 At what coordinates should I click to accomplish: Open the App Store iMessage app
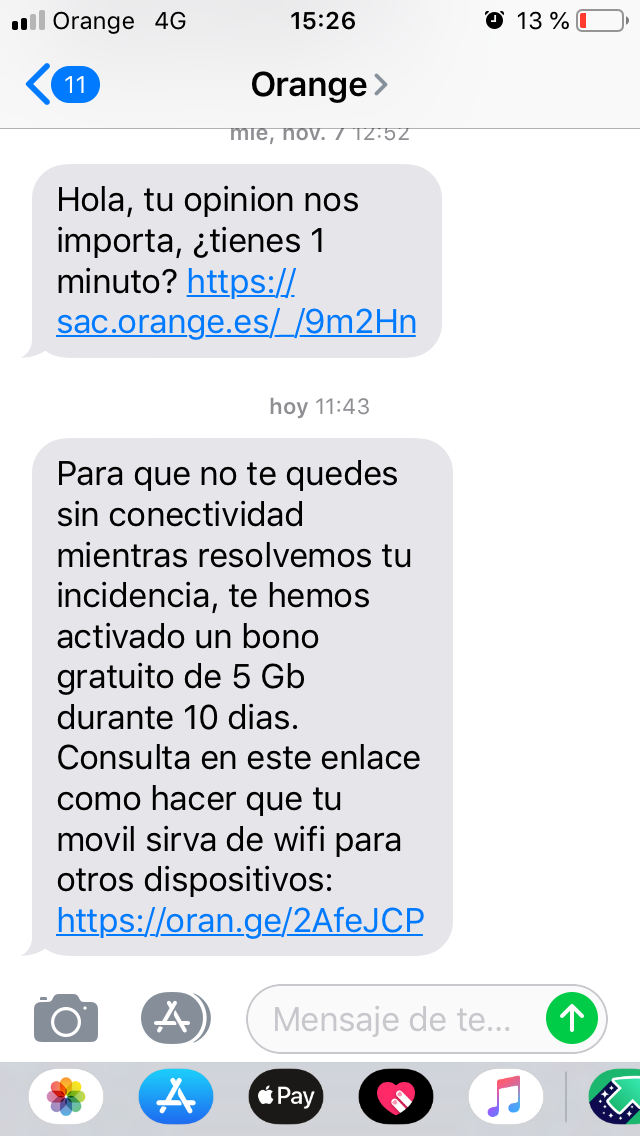point(176,1097)
